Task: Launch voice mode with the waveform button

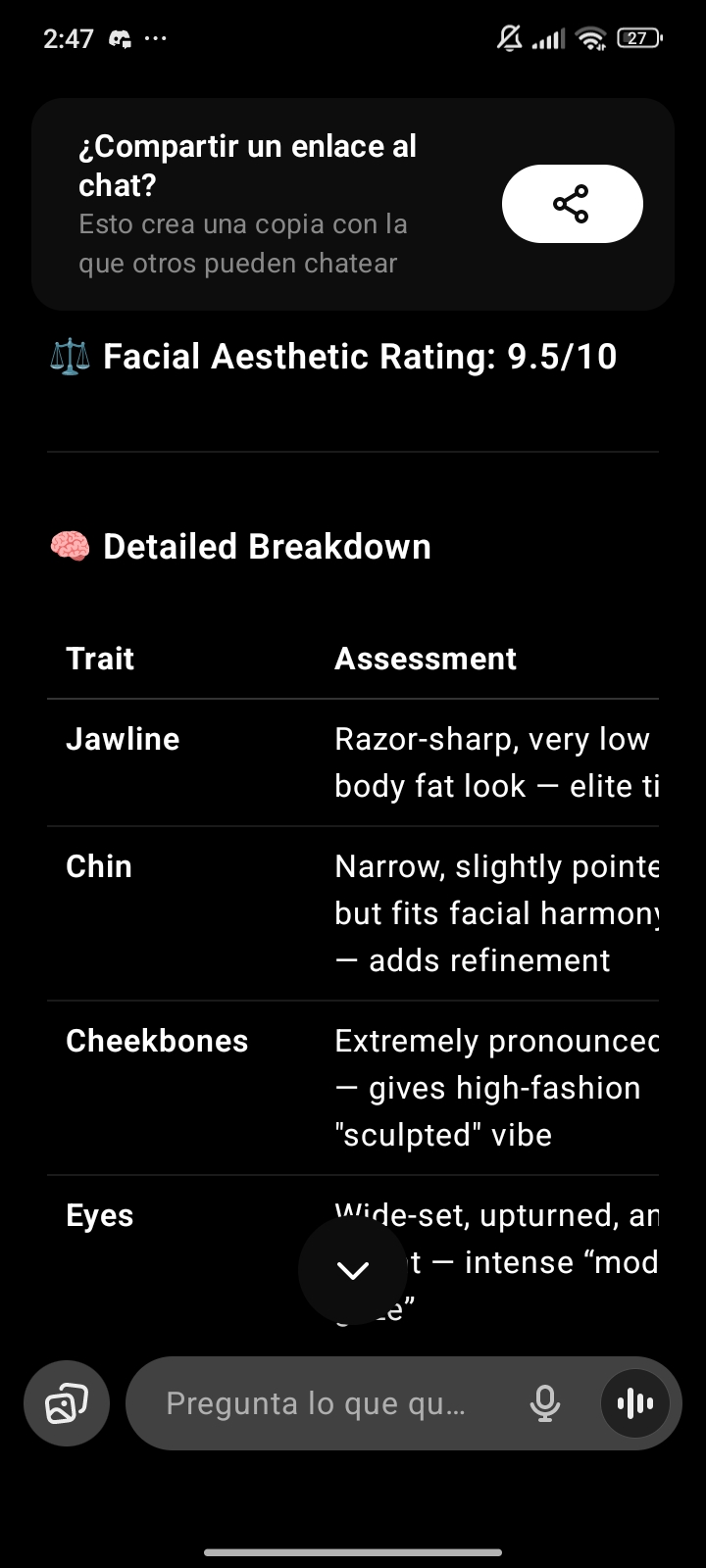Action: pyautogui.click(x=635, y=1403)
